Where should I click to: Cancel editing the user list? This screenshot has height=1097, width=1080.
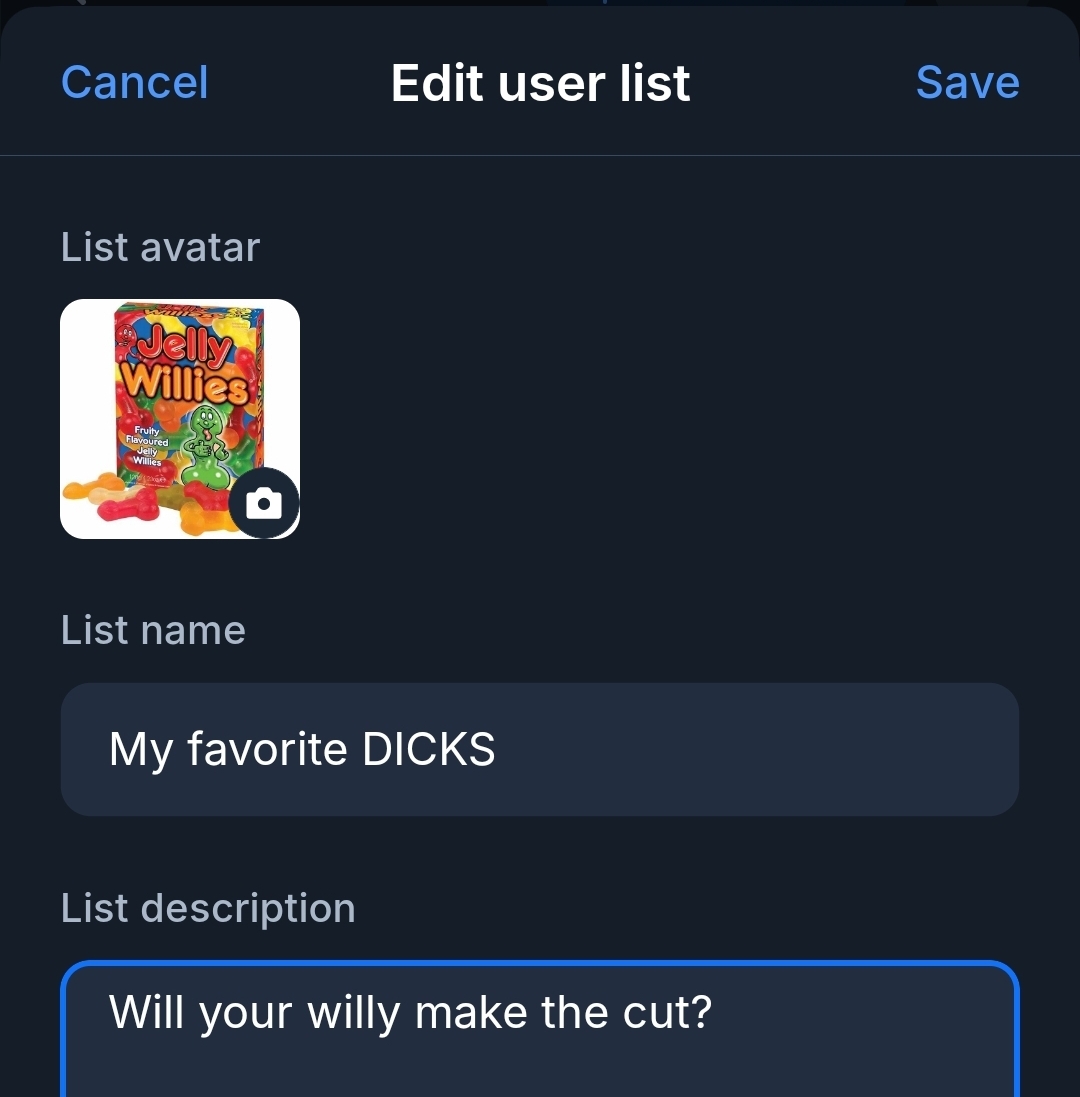pos(135,82)
